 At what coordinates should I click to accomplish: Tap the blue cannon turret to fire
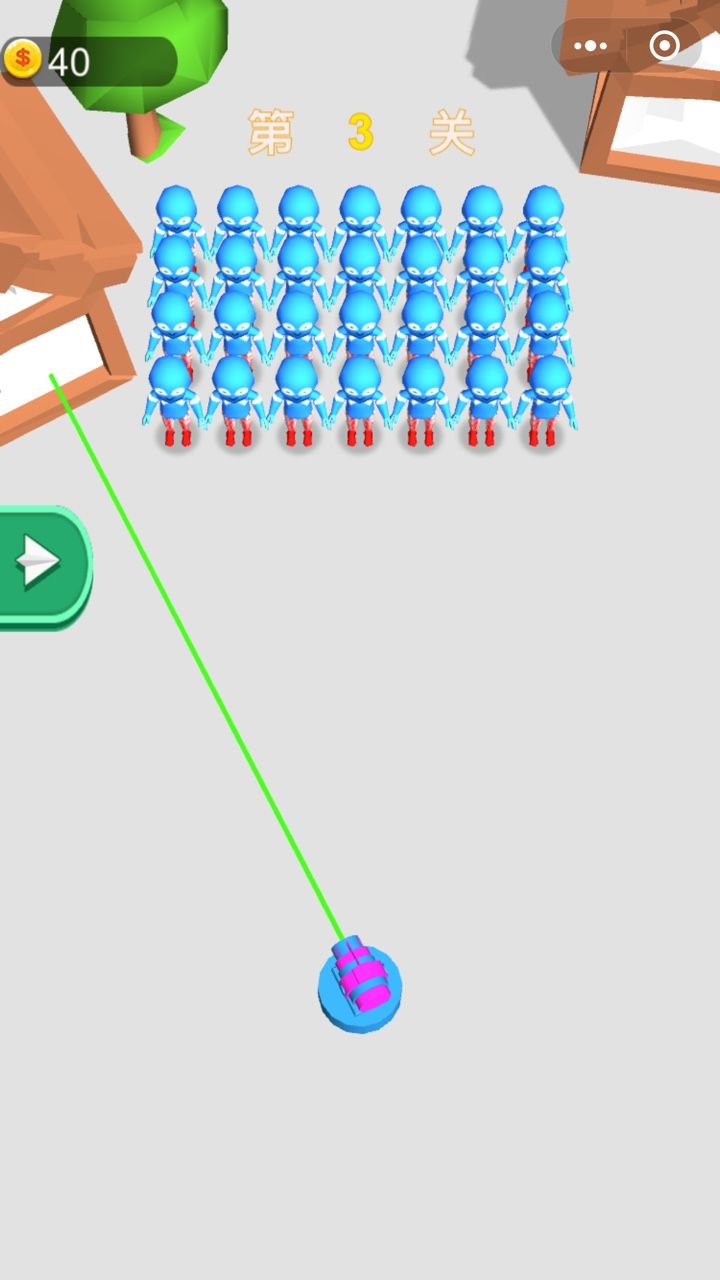coord(360,983)
